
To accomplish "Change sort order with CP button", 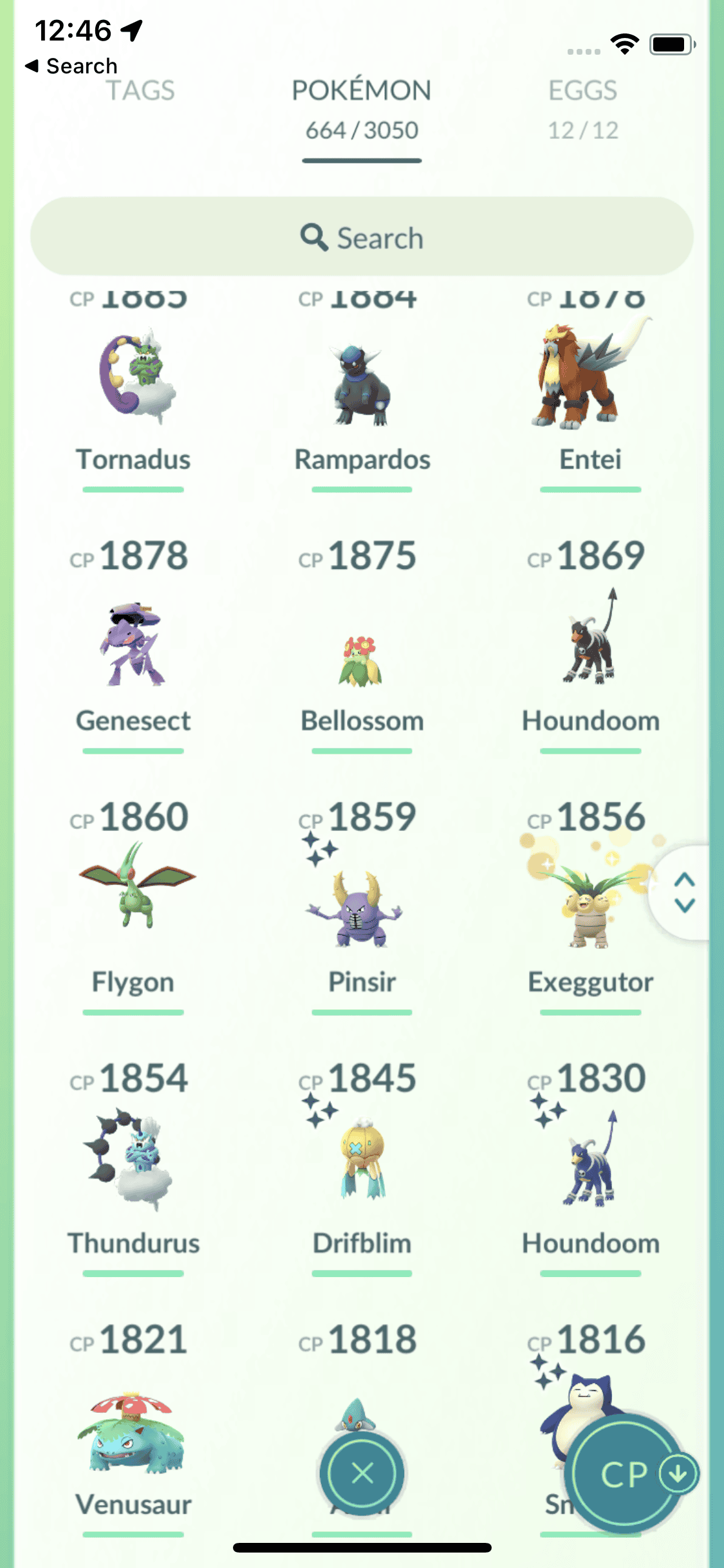I will pyautogui.click(x=626, y=1473).
